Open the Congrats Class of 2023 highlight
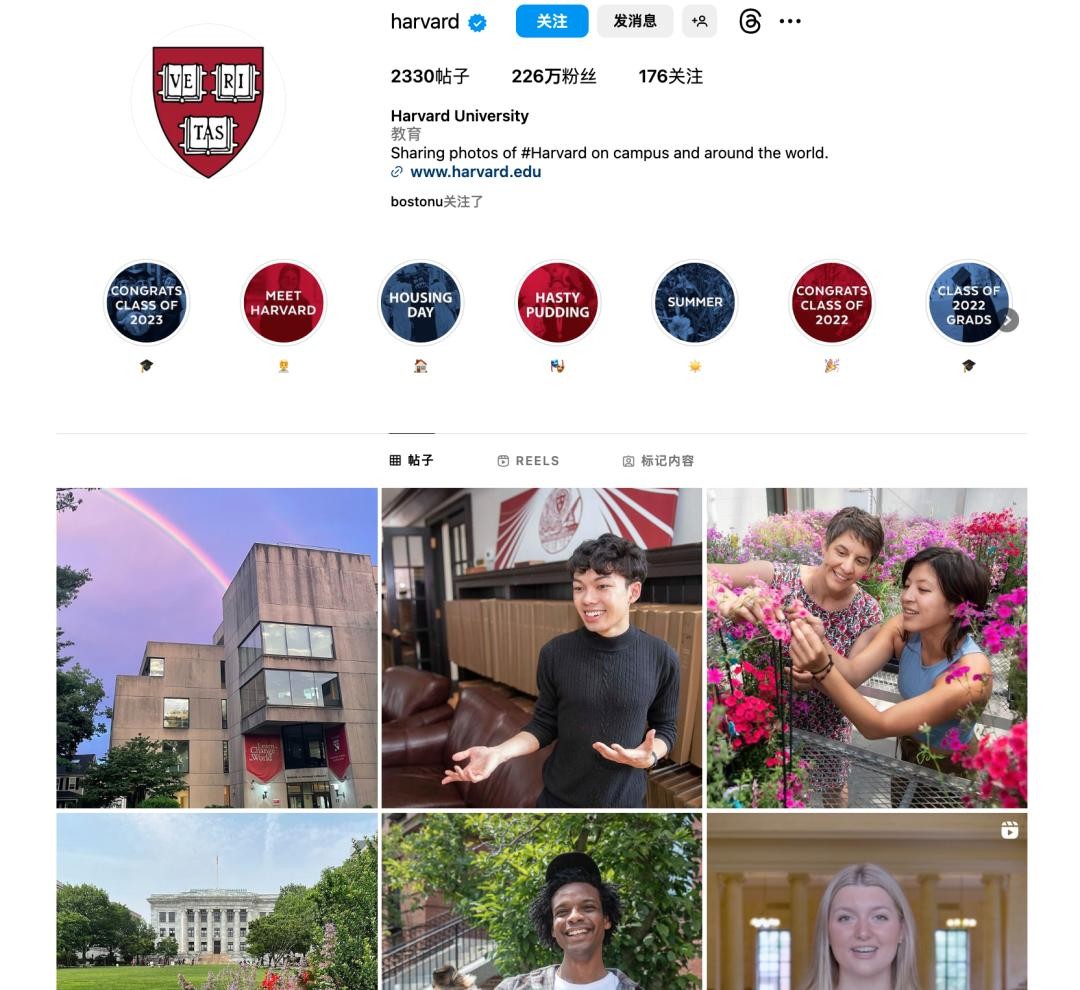 pos(146,303)
